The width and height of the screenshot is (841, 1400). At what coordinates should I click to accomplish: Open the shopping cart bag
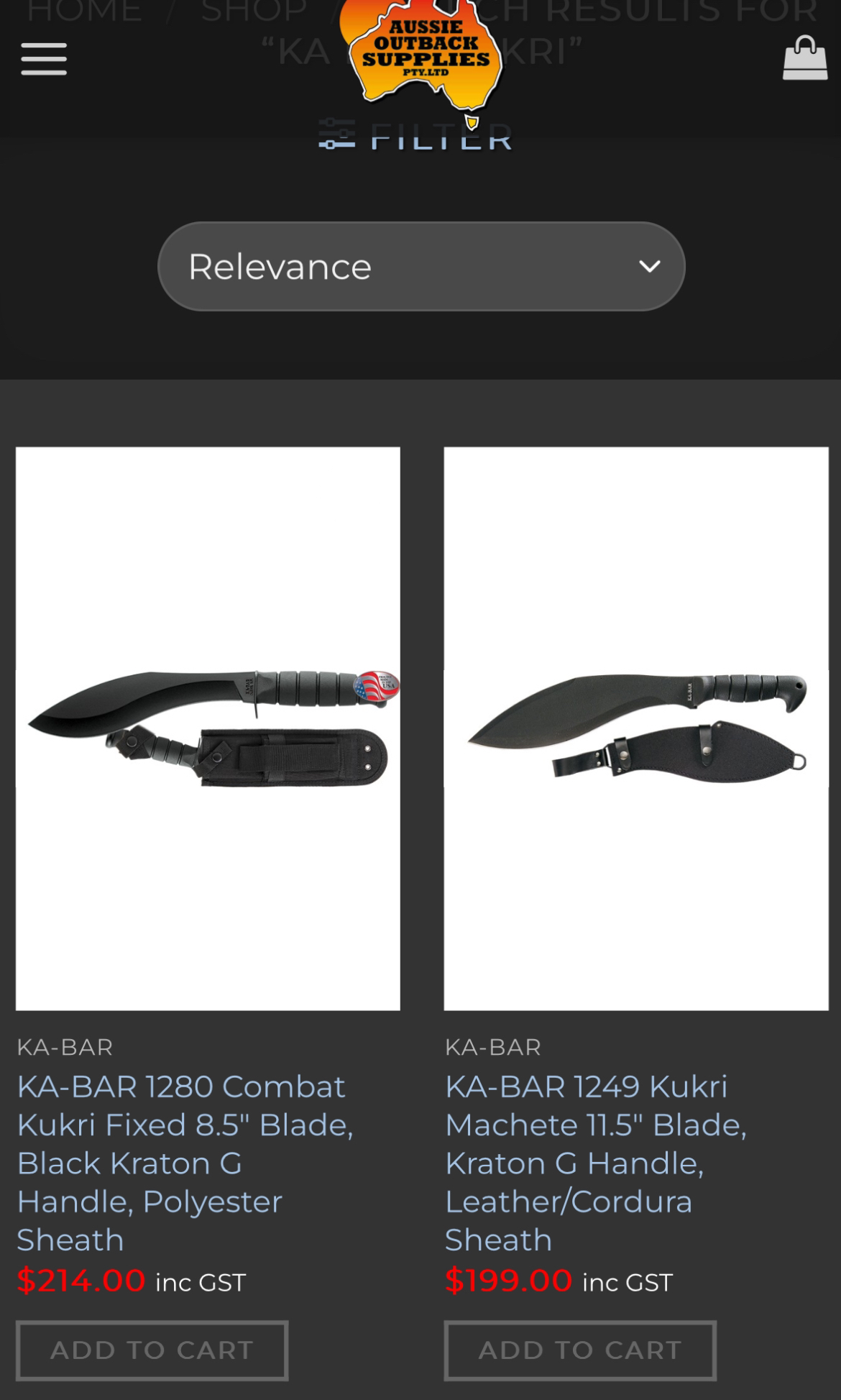pyautogui.click(x=804, y=58)
